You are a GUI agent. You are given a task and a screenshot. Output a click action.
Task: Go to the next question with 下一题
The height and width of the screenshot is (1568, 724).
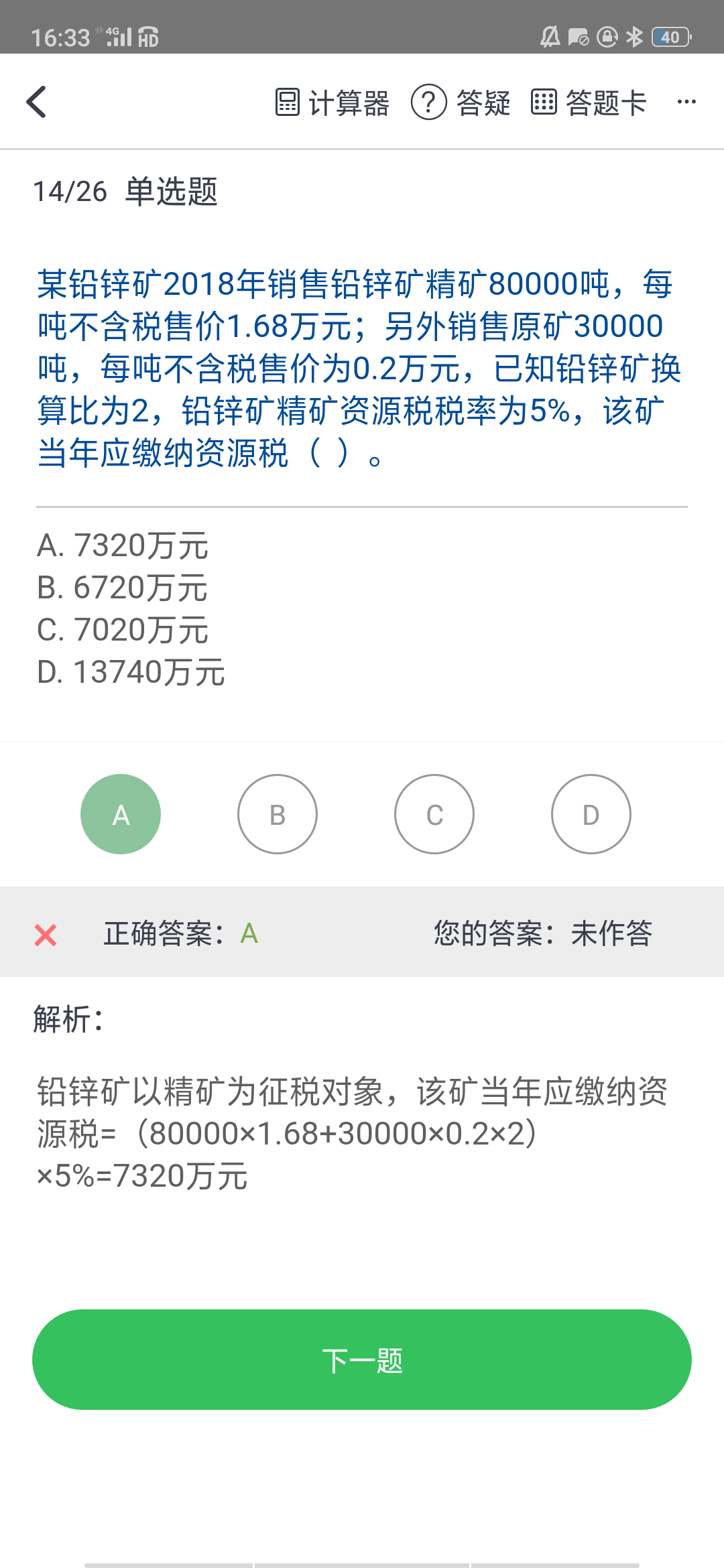(x=362, y=1360)
